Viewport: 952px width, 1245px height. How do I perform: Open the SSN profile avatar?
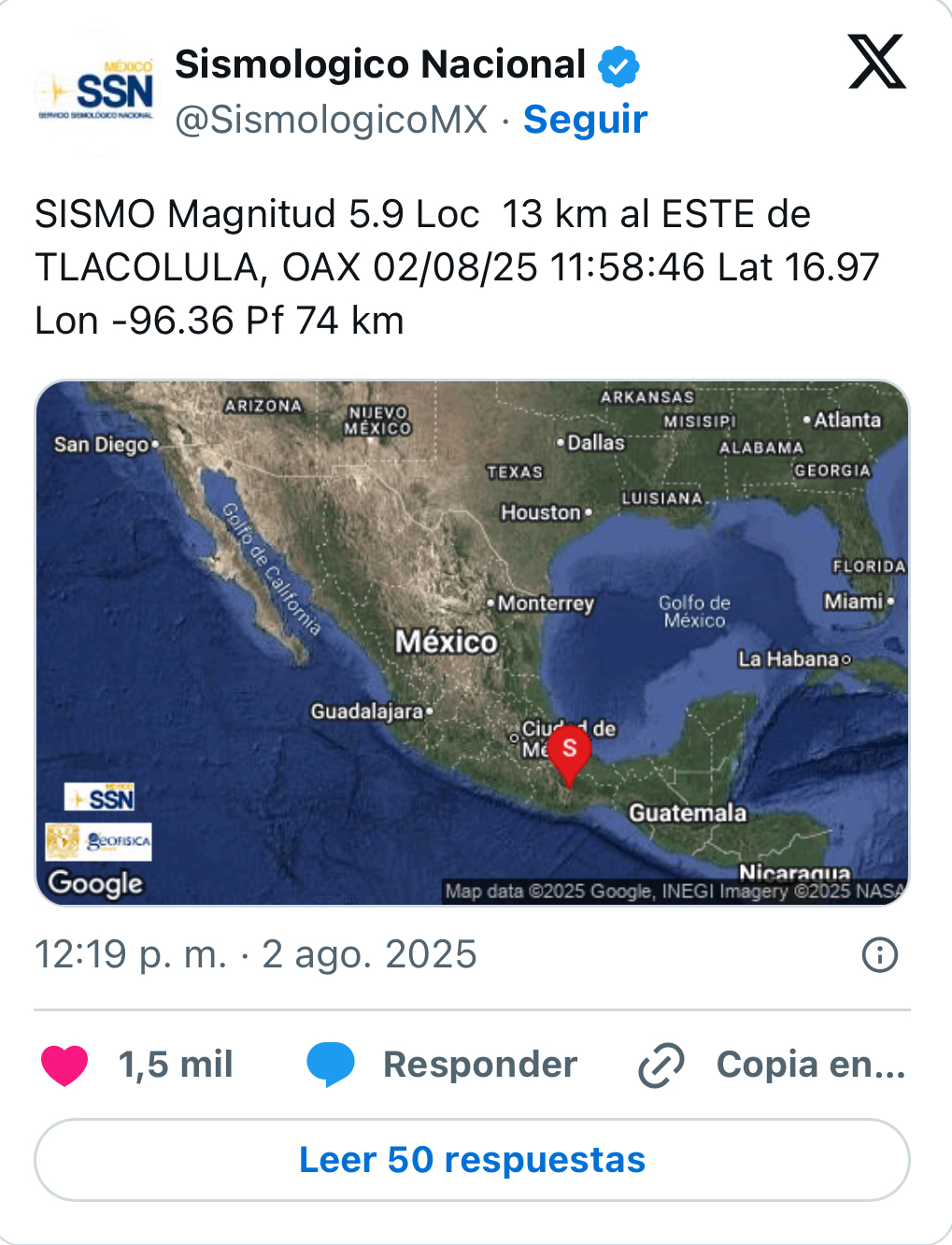coord(95,92)
